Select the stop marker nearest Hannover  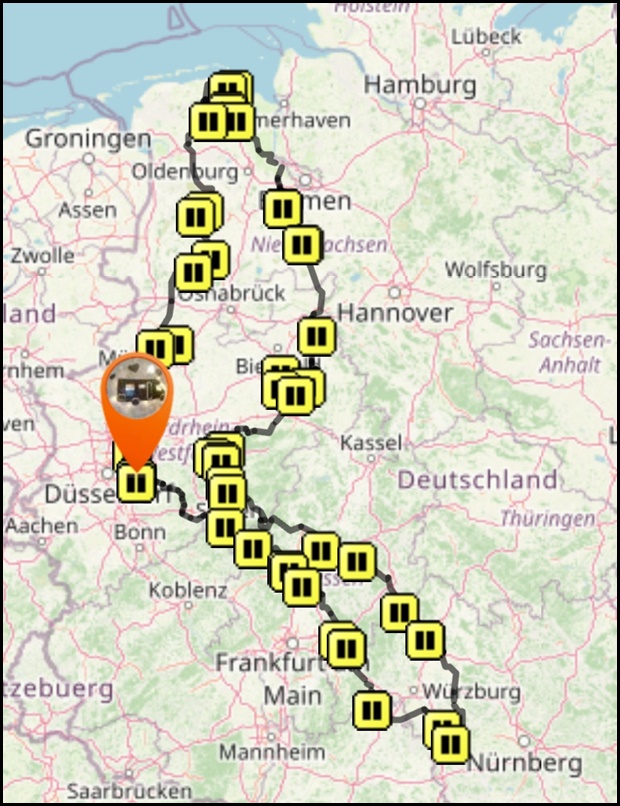(317, 336)
